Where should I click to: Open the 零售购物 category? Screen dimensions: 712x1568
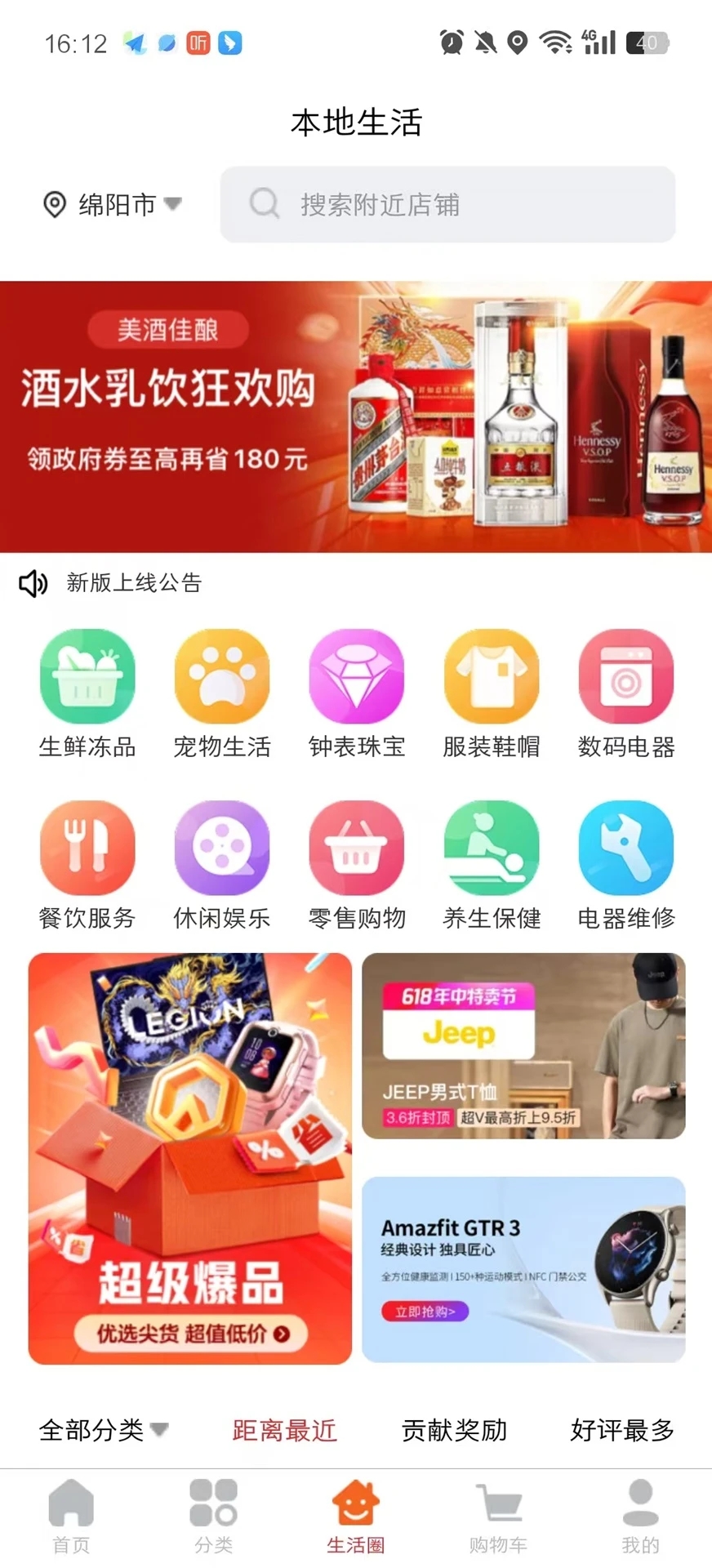pos(357,866)
